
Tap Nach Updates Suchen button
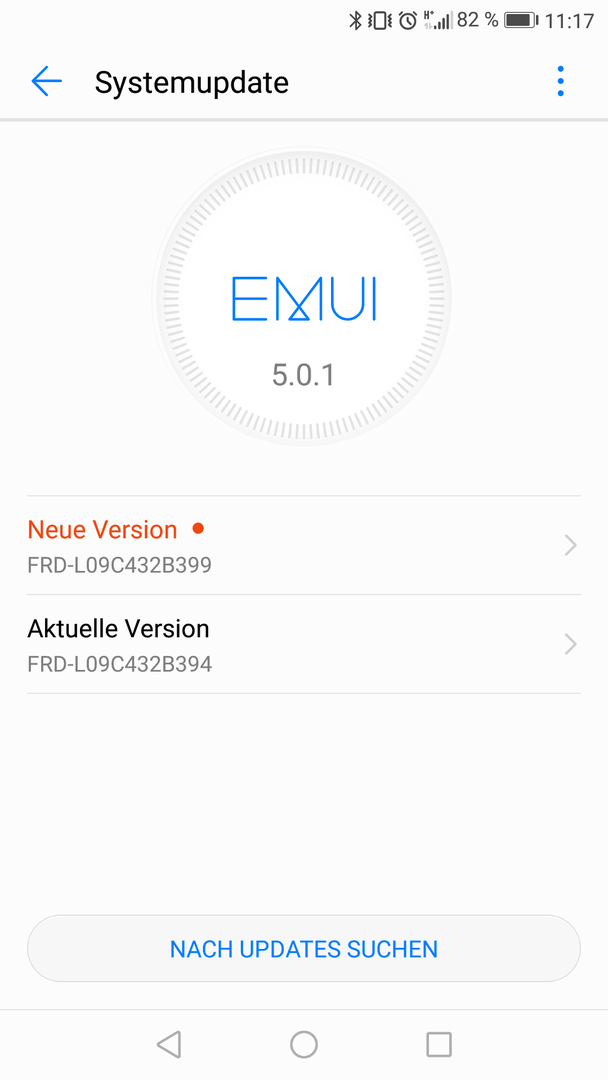point(303,948)
